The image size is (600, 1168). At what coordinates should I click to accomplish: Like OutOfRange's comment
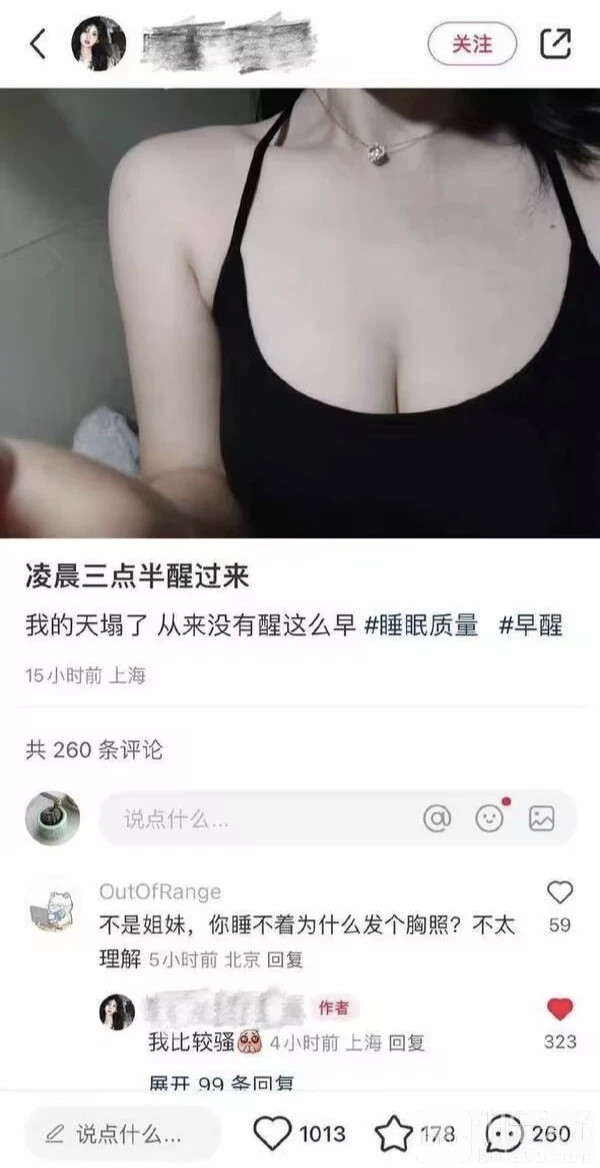[x=560, y=893]
